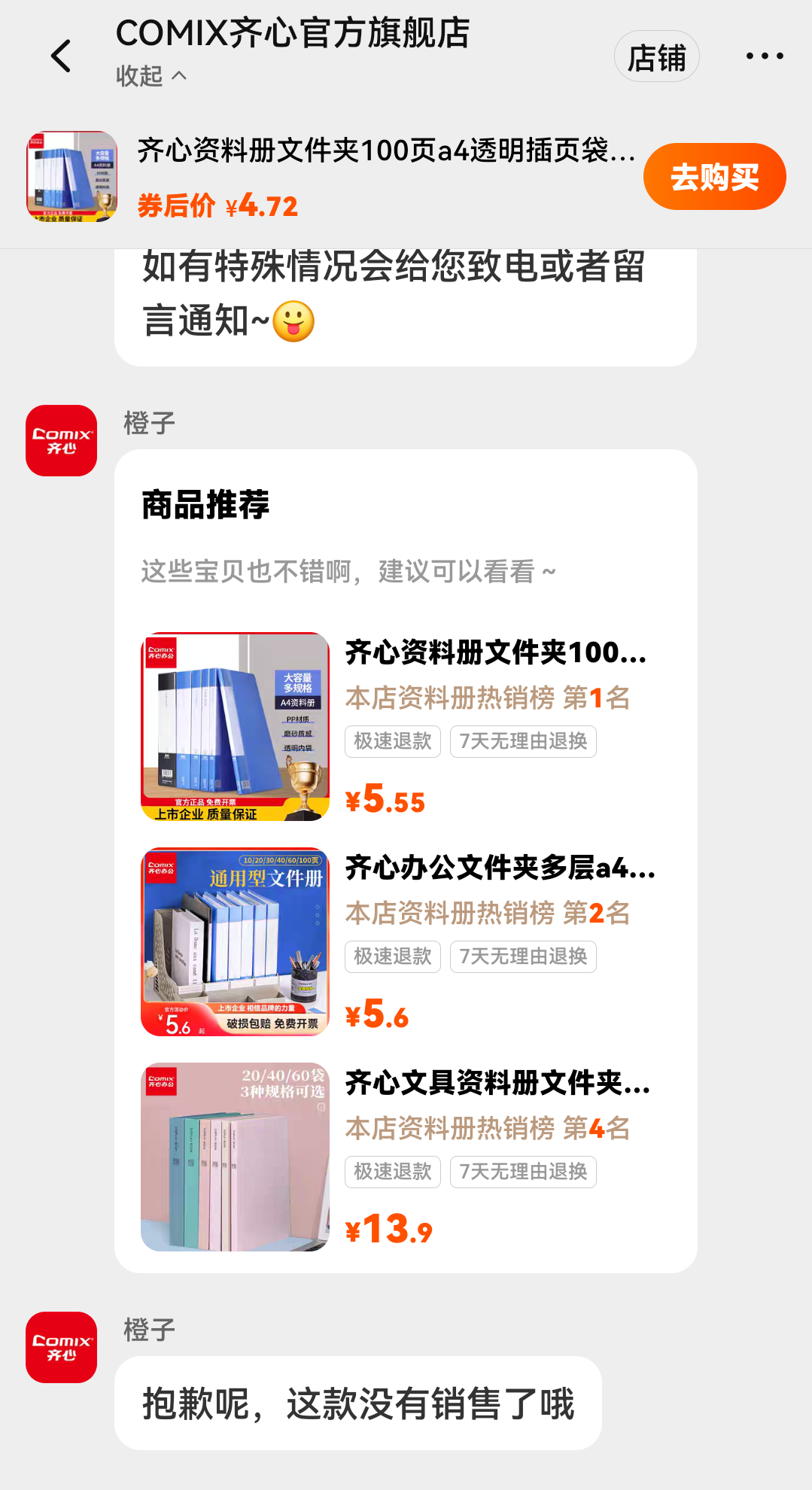
Task: Collapse the product bar with 收起
Action: 151,76
